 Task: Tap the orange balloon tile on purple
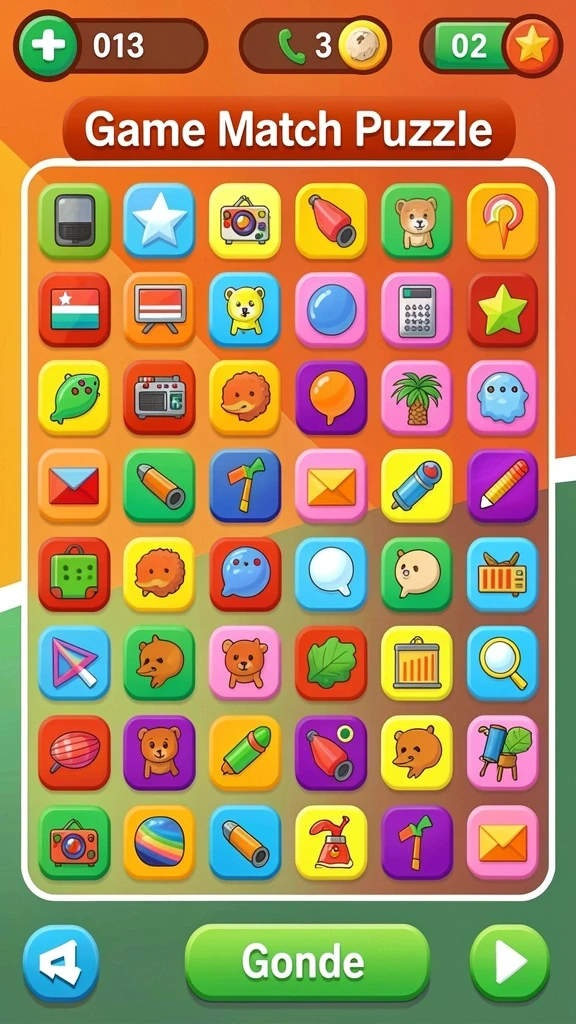(x=331, y=398)
